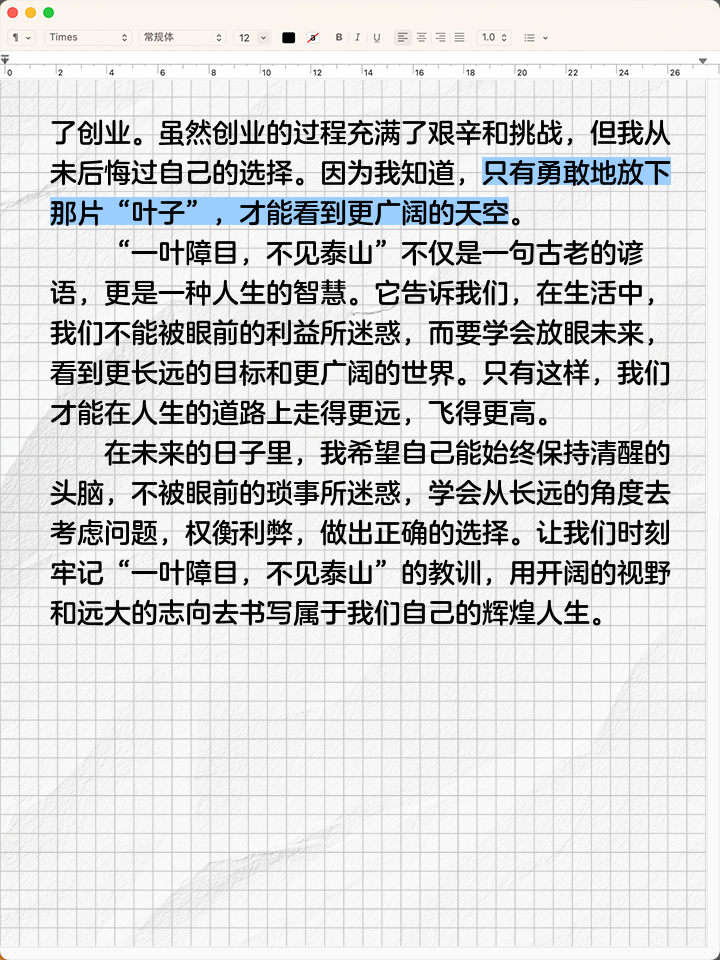Open the black text color swatch
Screen dimensions: 720x960
pos(289,37)
